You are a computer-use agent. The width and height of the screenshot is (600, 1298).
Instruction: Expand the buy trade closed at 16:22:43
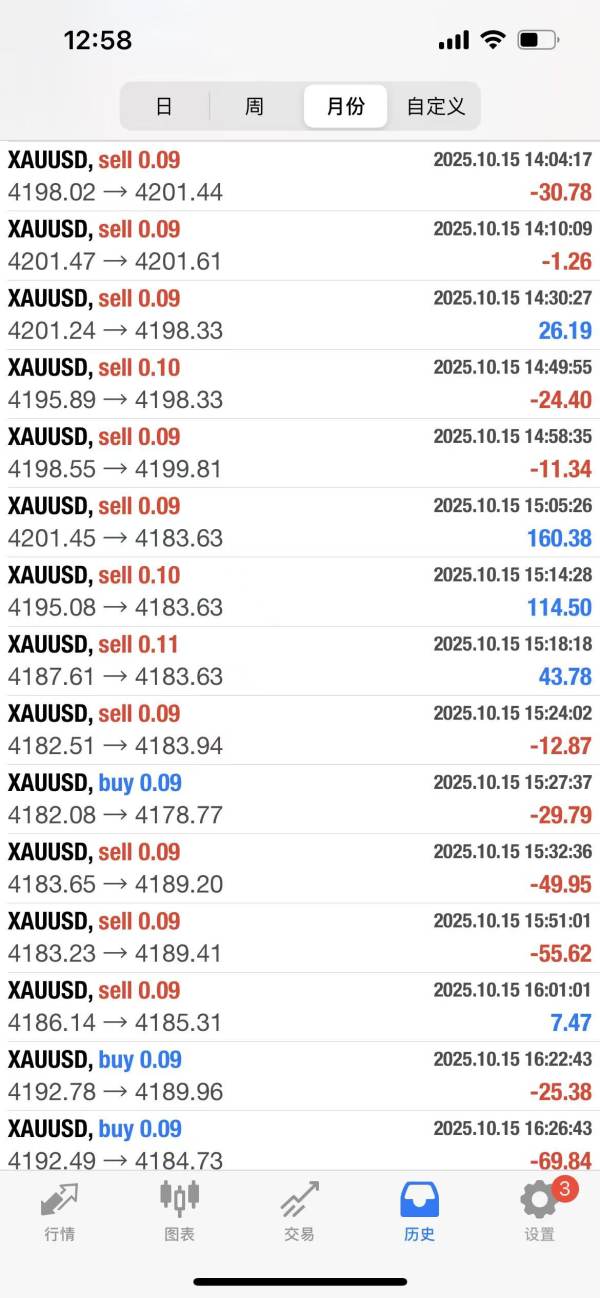tap(300, 1075)
